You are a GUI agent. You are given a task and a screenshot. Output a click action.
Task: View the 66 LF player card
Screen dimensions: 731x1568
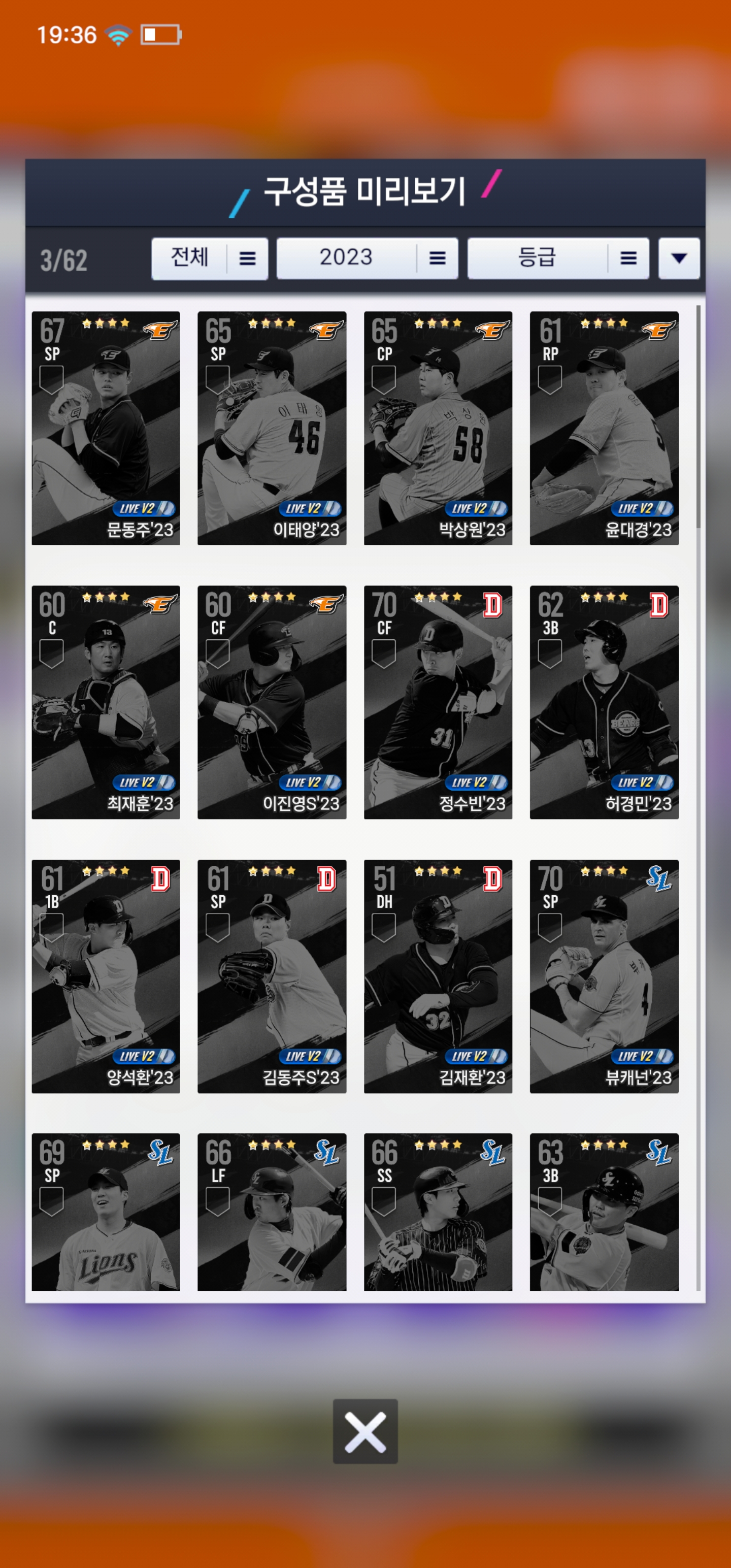272,1212
